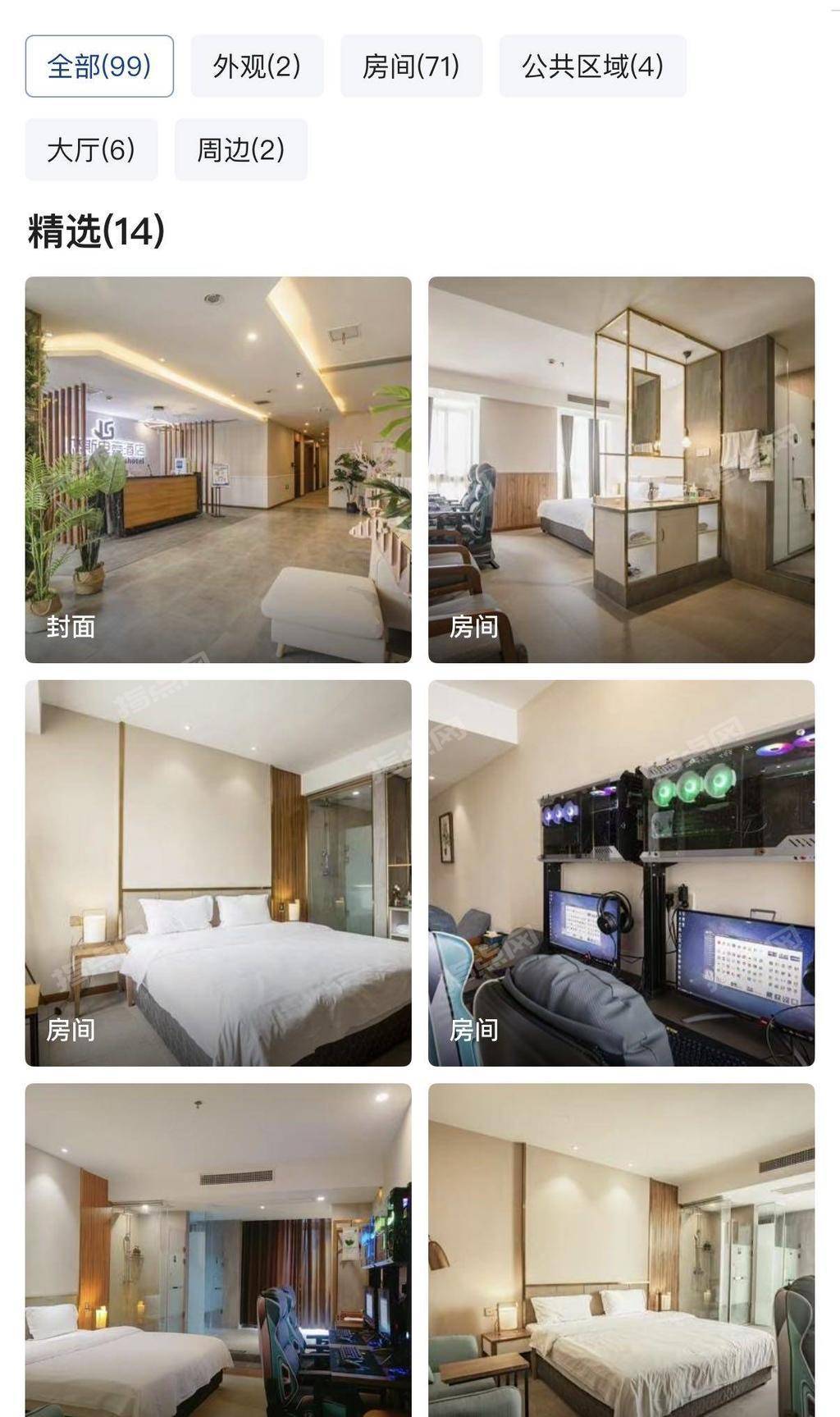Image resolution: width=840 pixels, height=1417 pixels.
Task: Open the gaming computer setup room photo
Action: 621,873
